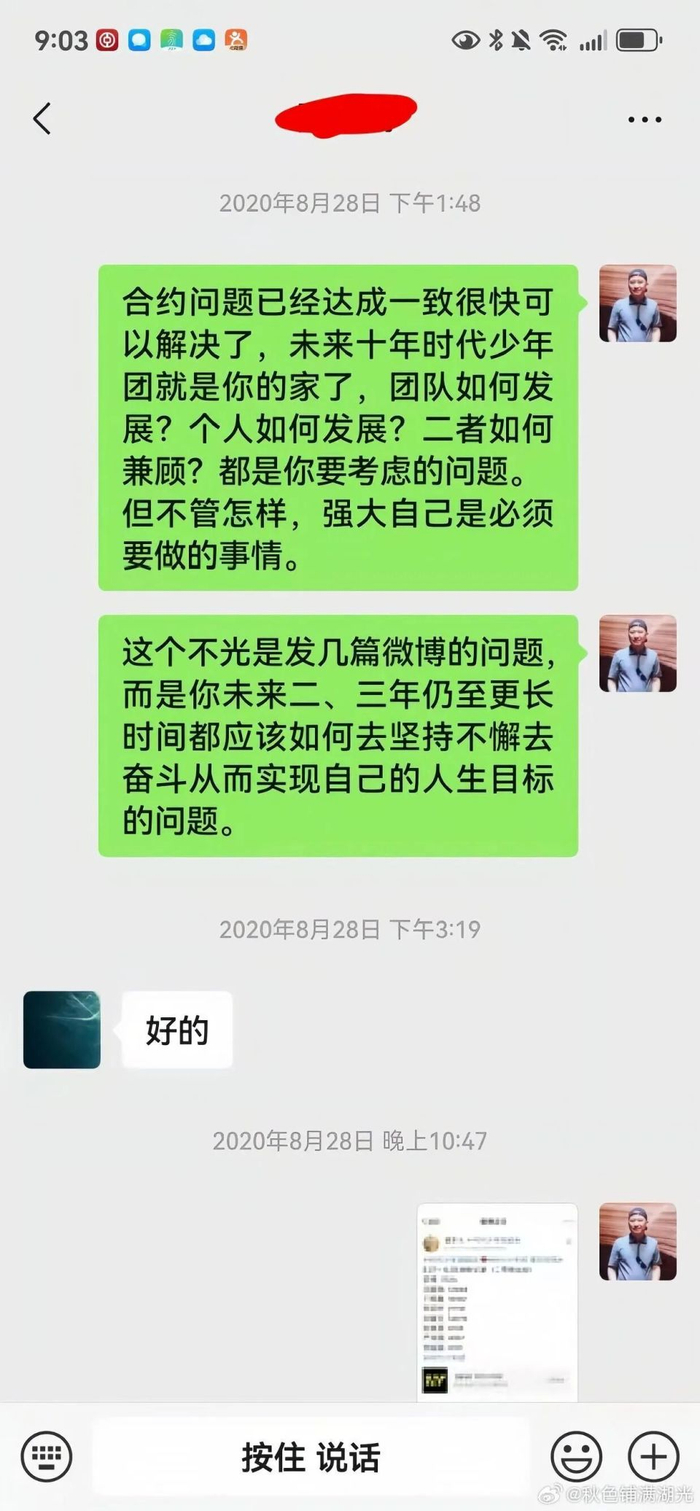
Task: Tap the 按住 说话 voice button
Action: click(x=311, y=1456)
